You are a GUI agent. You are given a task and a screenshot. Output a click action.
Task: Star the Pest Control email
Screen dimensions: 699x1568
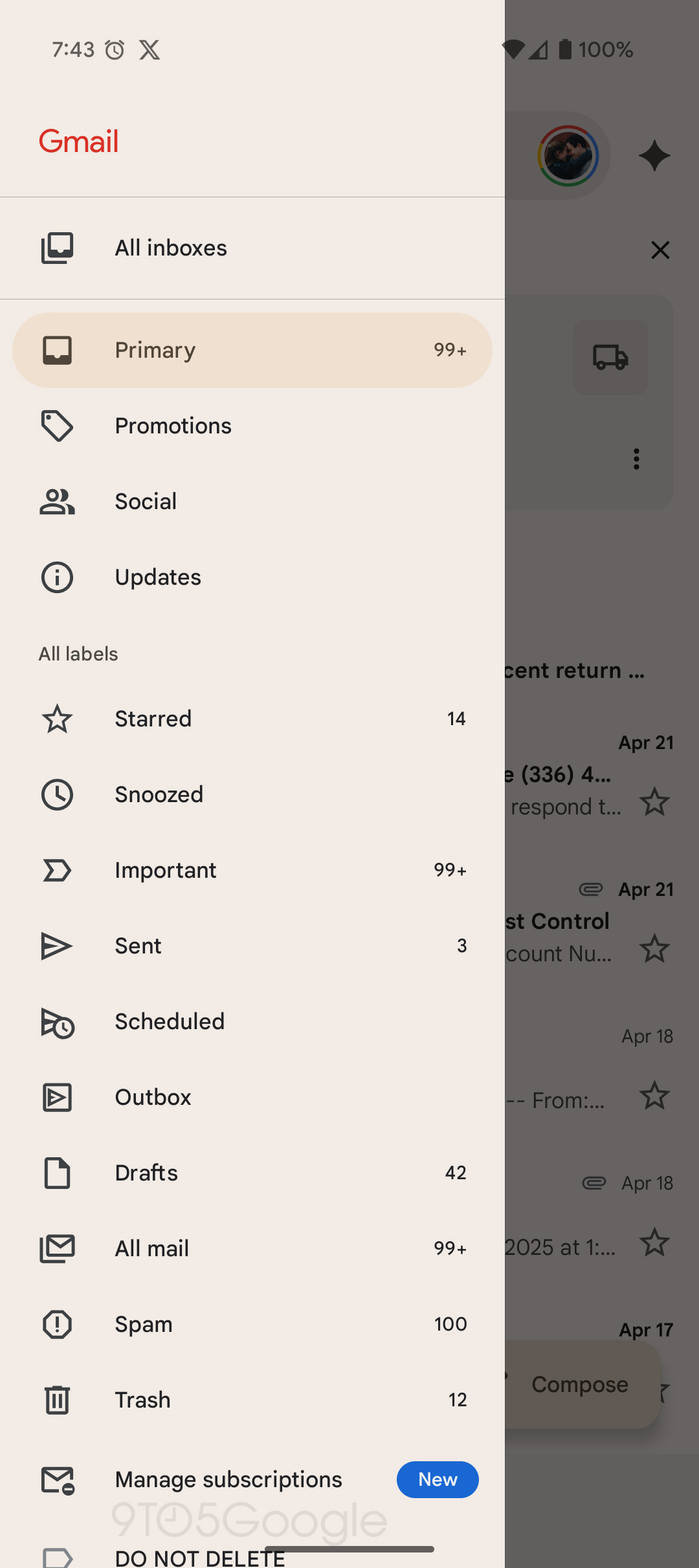655,949
